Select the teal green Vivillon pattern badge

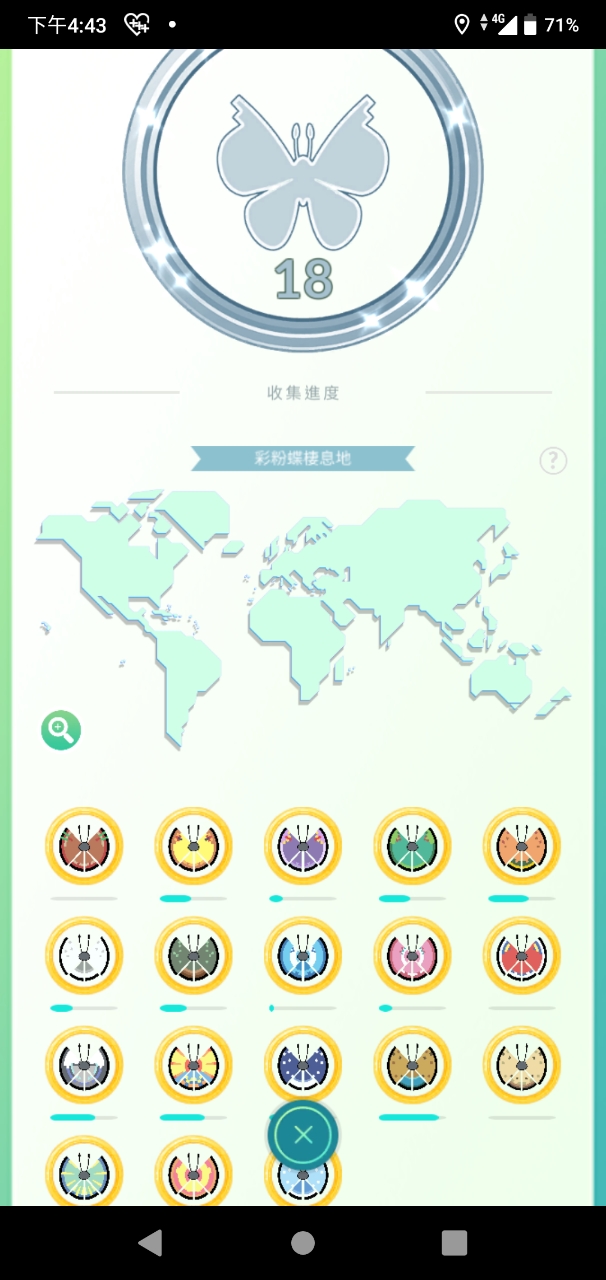(x=412, y=847)
